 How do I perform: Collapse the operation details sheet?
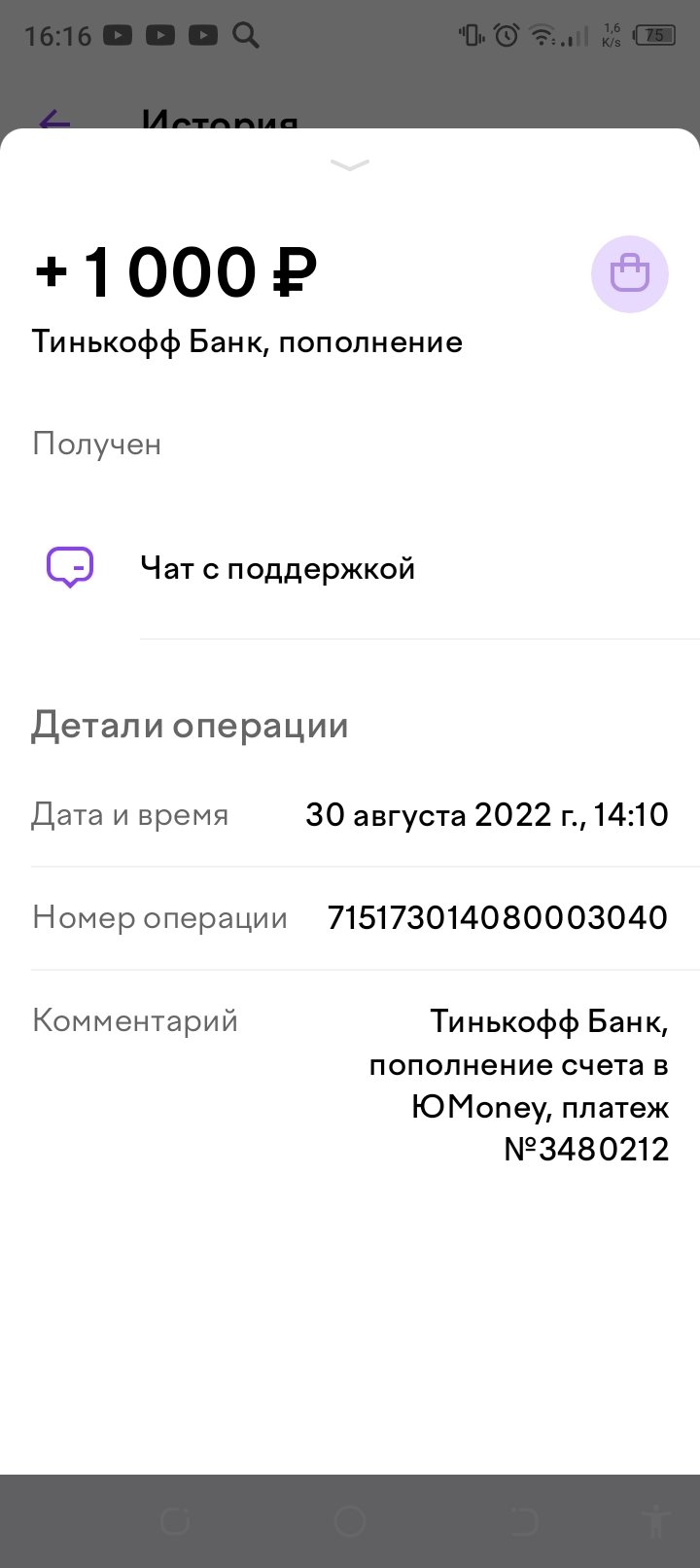[x=350, y=165]
